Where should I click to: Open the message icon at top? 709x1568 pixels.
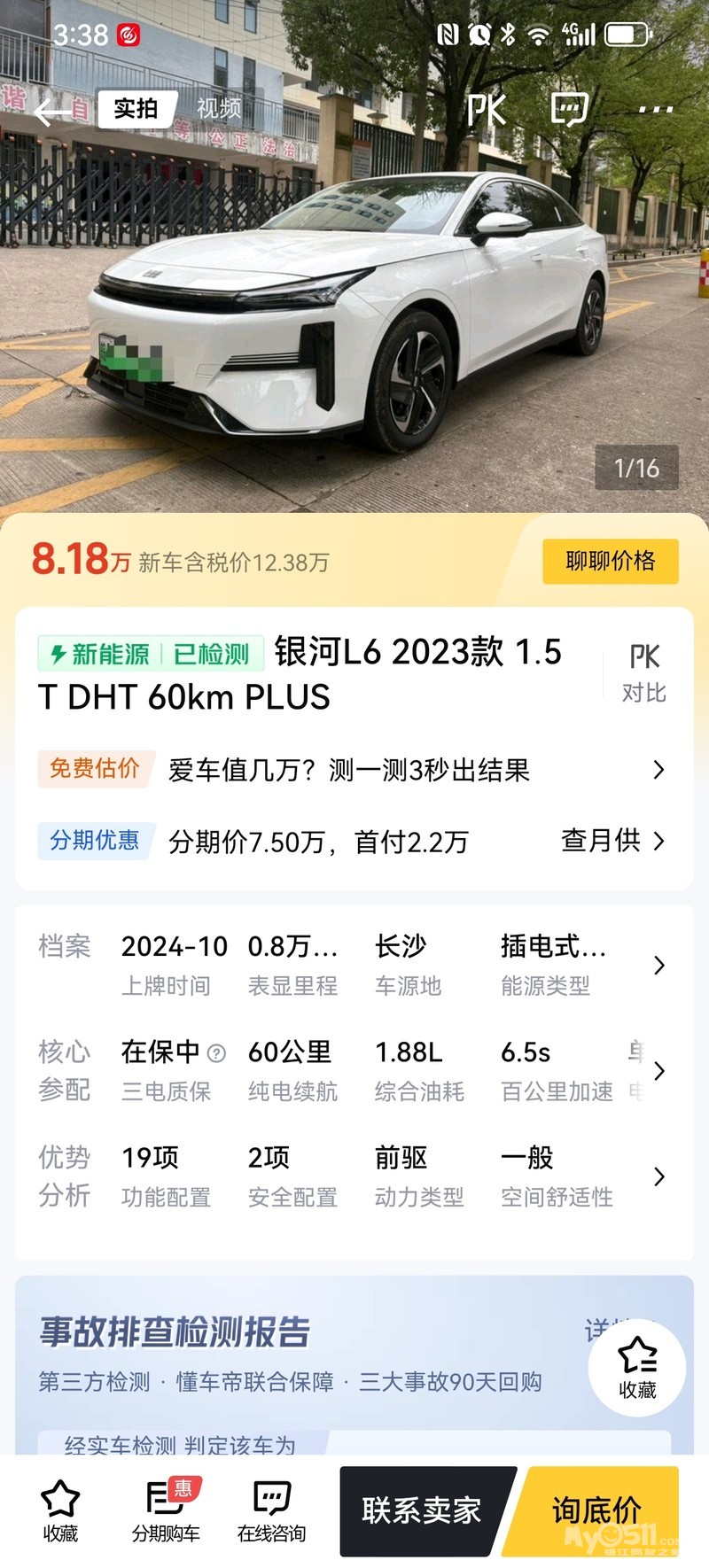click(569, 110)
